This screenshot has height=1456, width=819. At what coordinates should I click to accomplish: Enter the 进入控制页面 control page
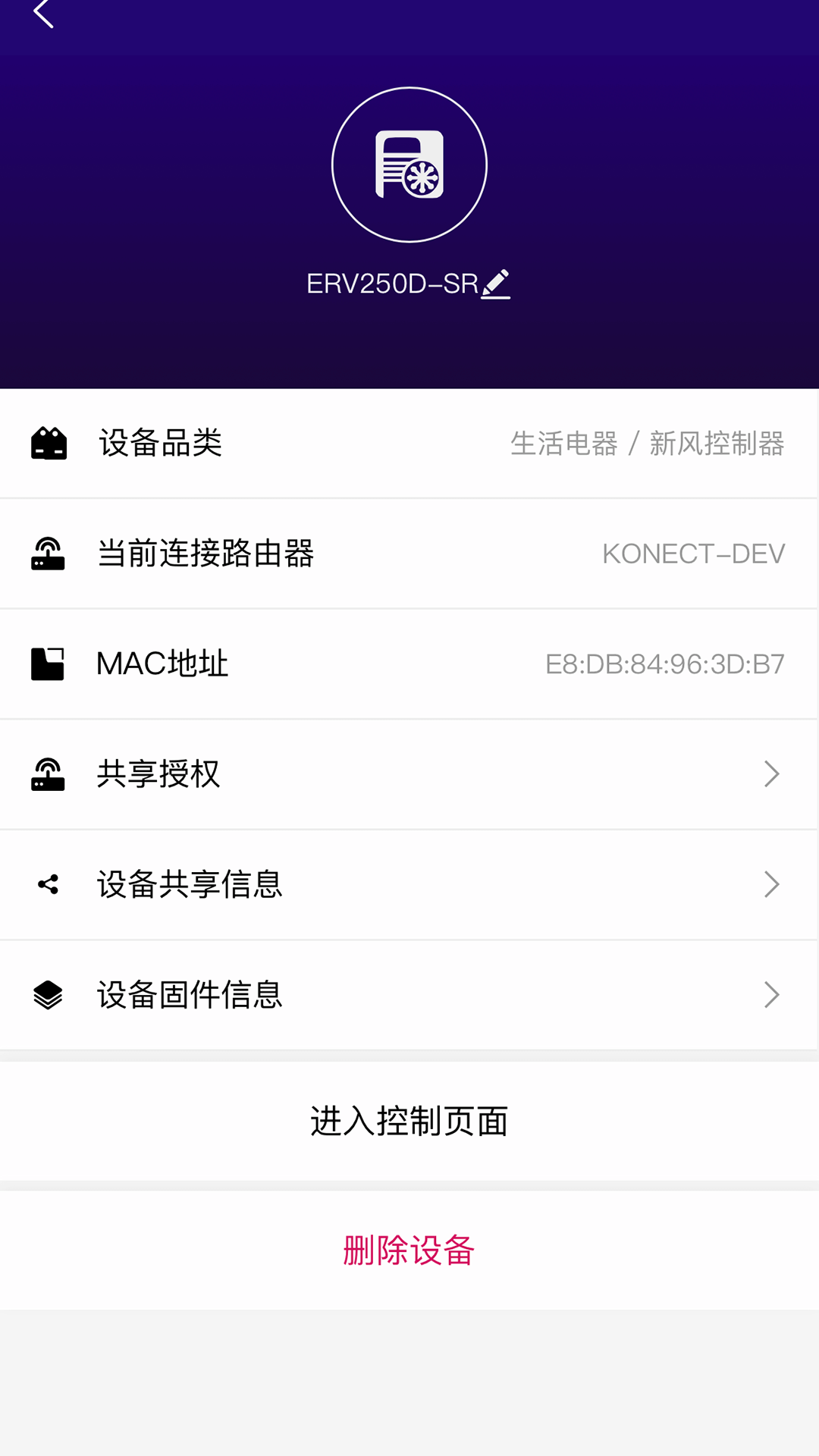pos(409,1121)
